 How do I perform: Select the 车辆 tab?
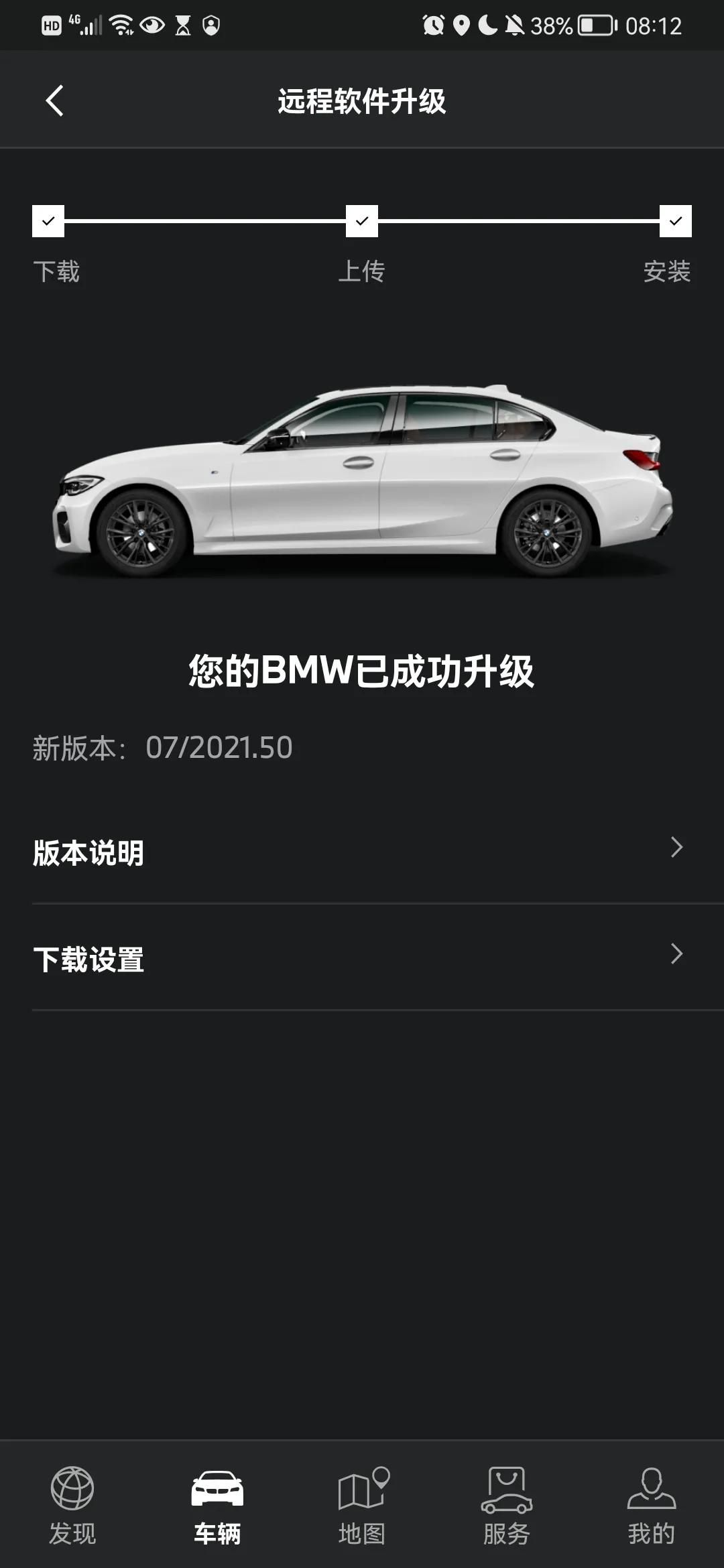217,1505
